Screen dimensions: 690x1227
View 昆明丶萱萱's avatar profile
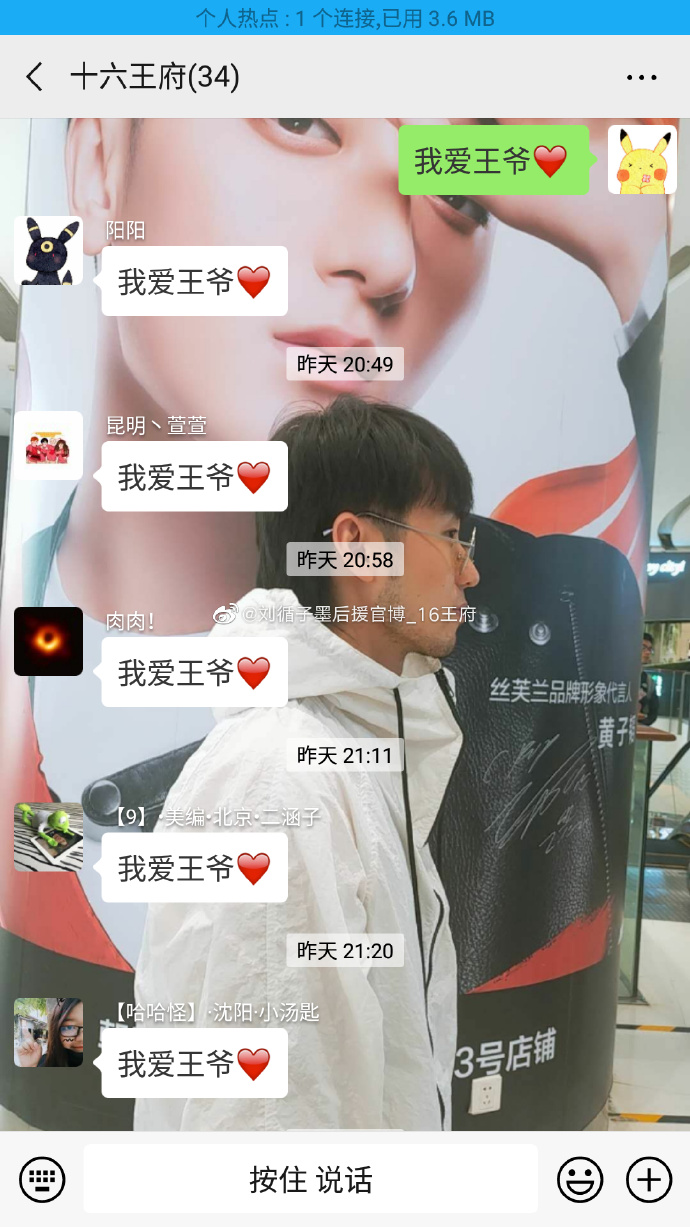[48, 446]
